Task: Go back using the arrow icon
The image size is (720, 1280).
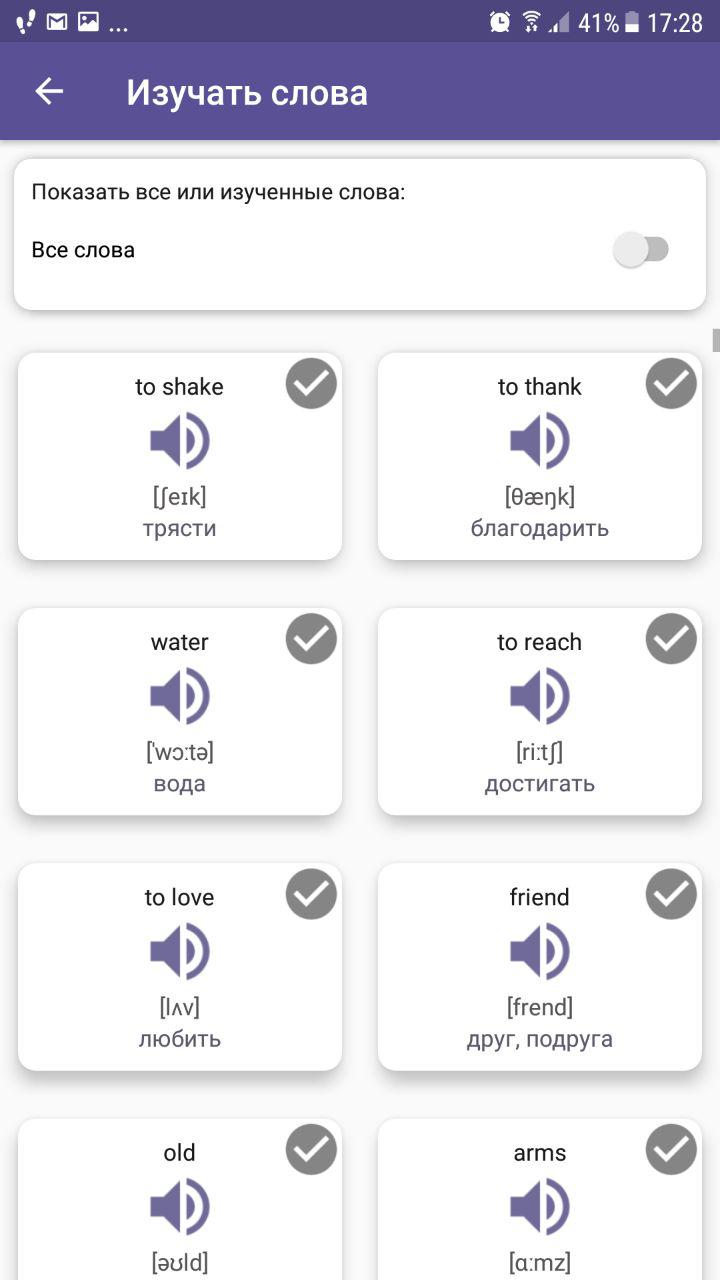Action: (49, 92)
